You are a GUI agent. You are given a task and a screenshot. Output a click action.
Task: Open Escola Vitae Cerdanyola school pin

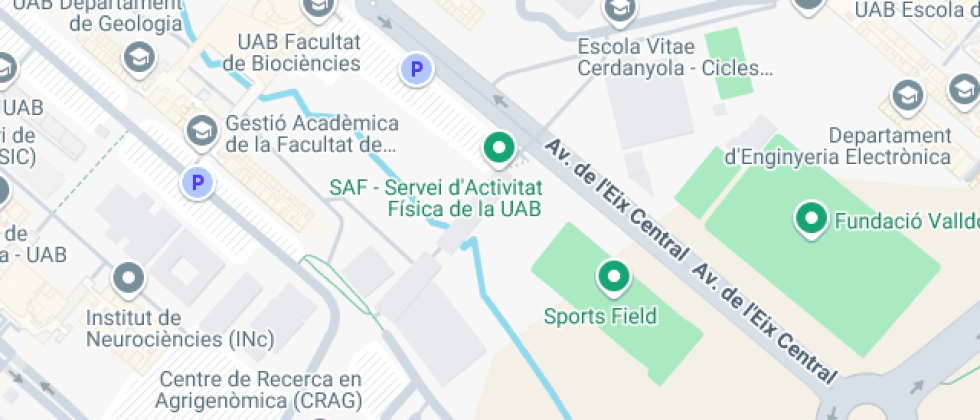(x=620, y=10)
